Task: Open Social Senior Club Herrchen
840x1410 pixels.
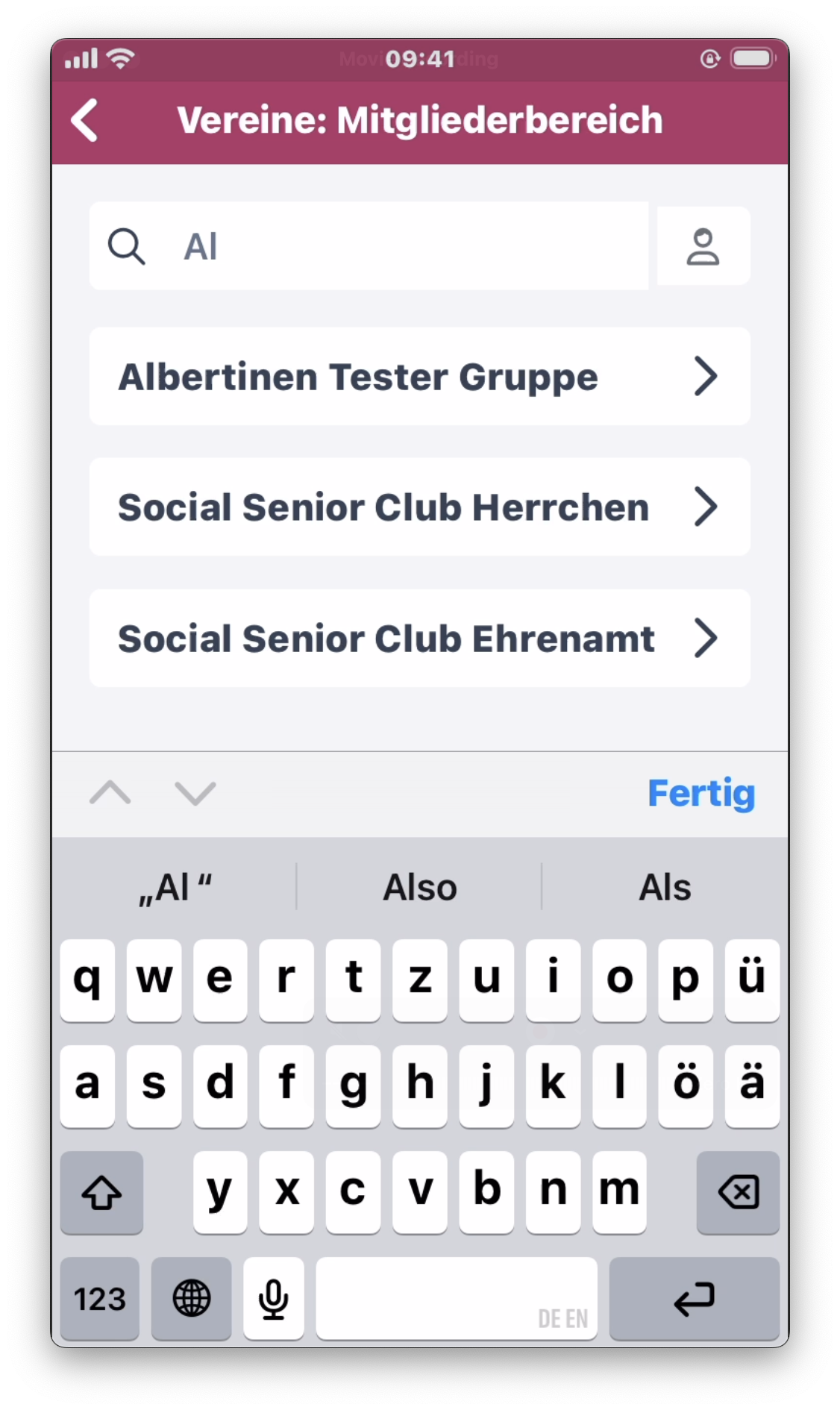Action: (419, 507)
